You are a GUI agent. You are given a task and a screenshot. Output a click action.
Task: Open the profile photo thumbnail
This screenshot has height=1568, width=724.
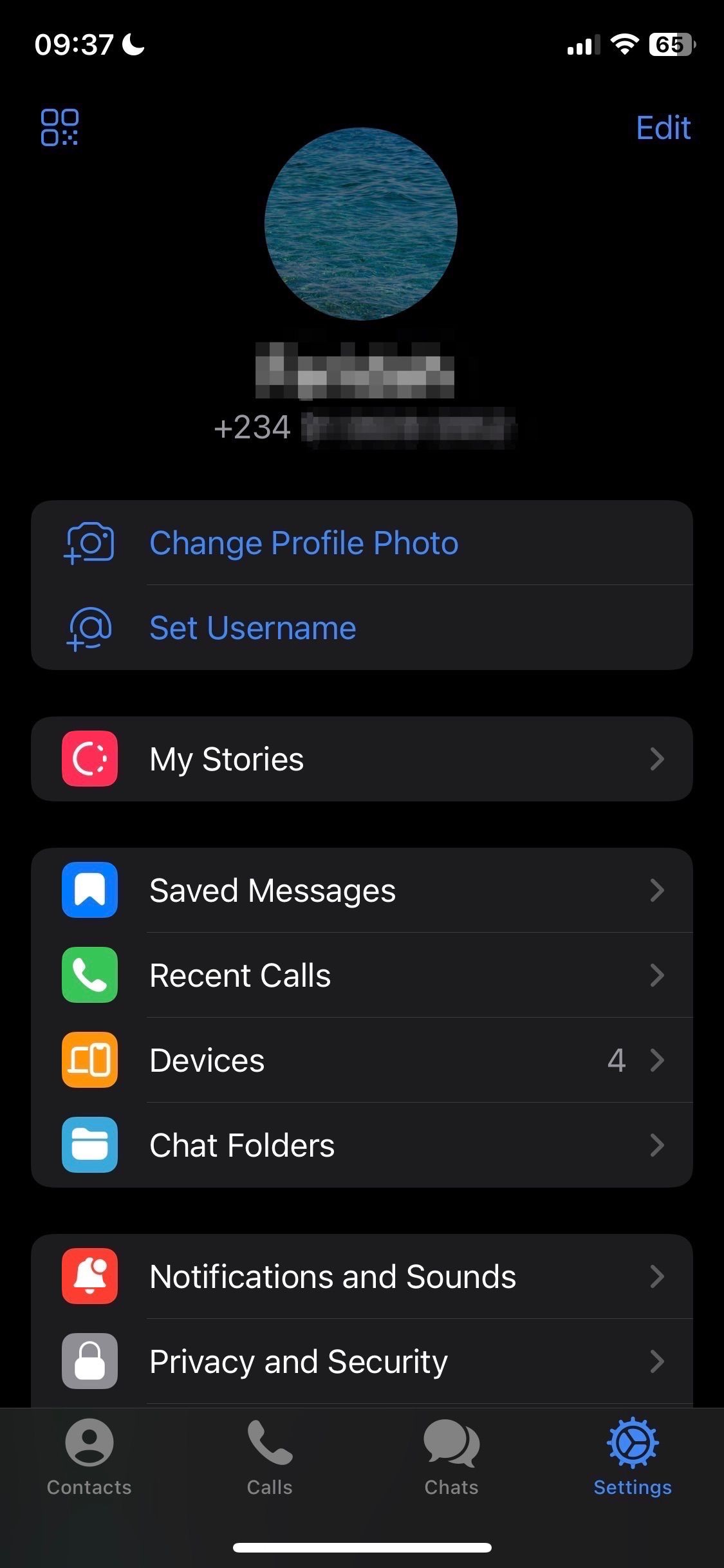click(362, 223)
